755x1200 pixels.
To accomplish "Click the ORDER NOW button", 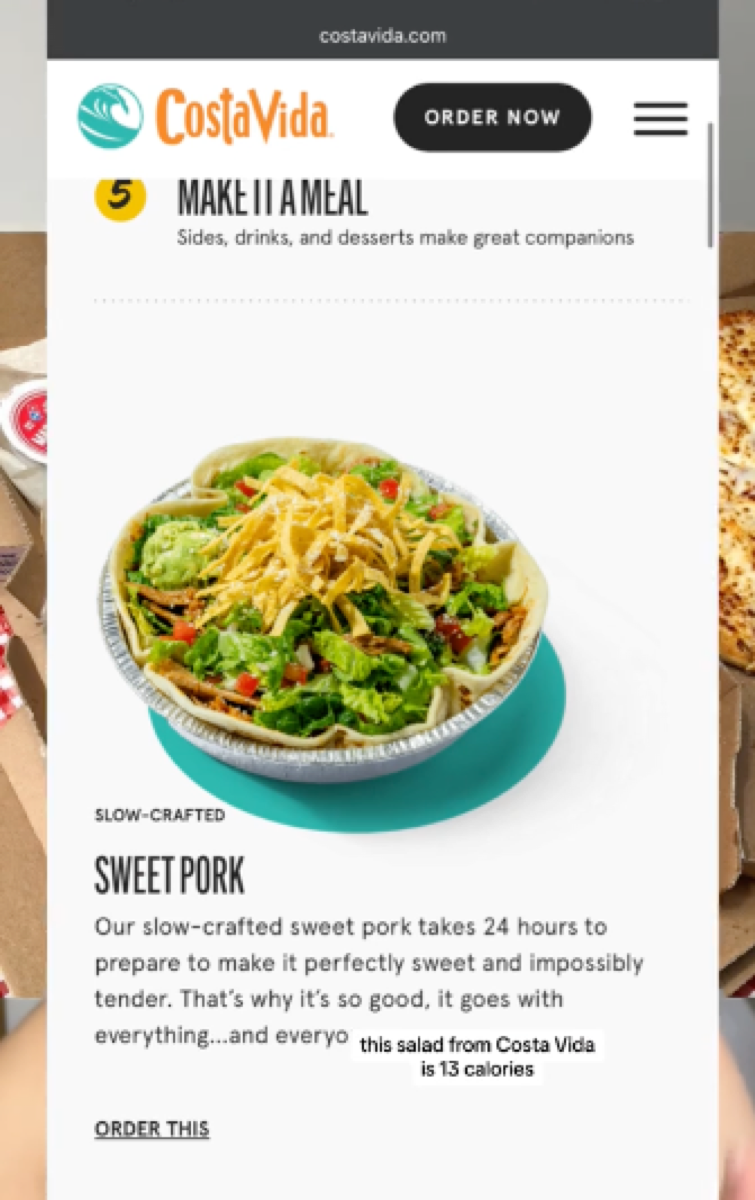I will [492, 117].
